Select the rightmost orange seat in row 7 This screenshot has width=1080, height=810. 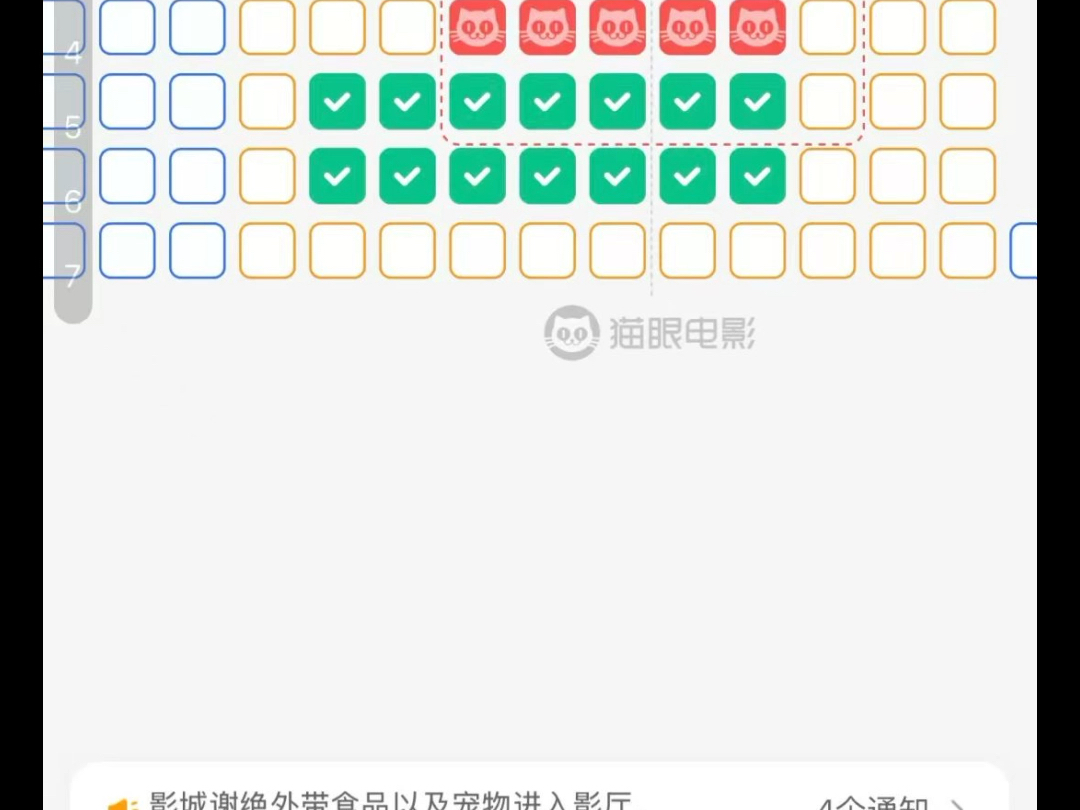[967, 250]
